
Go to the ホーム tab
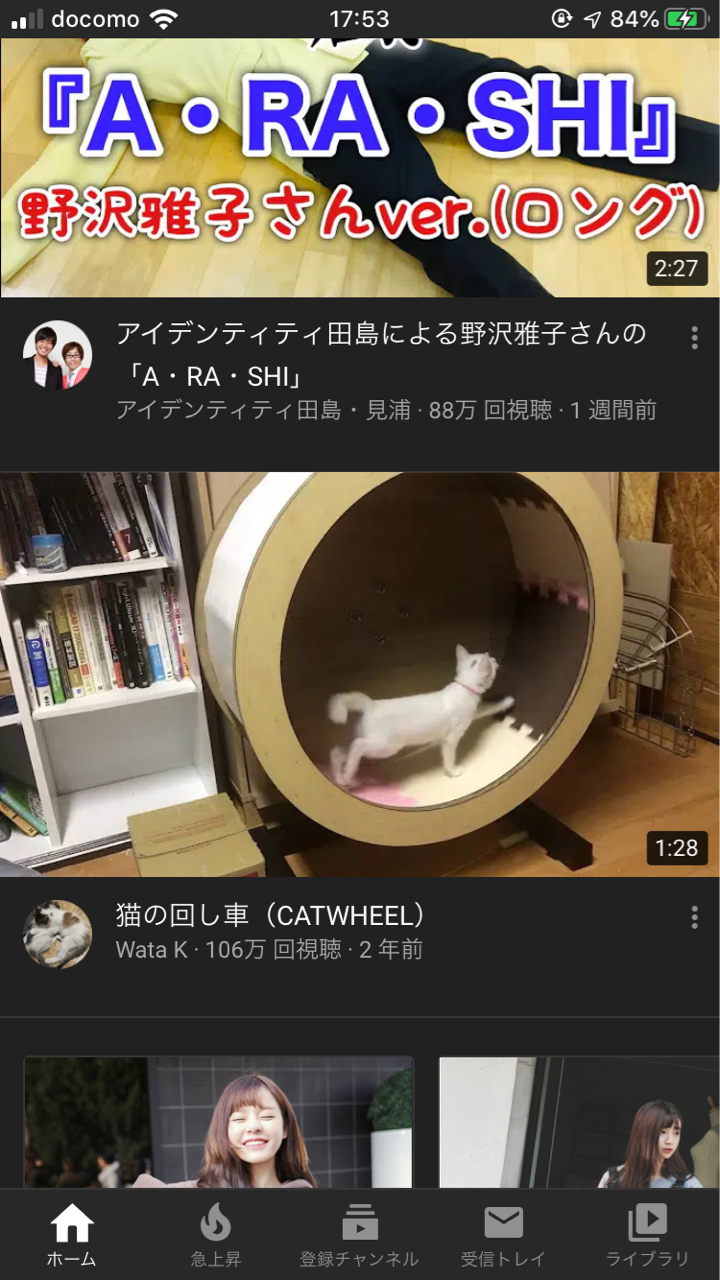72,1235
